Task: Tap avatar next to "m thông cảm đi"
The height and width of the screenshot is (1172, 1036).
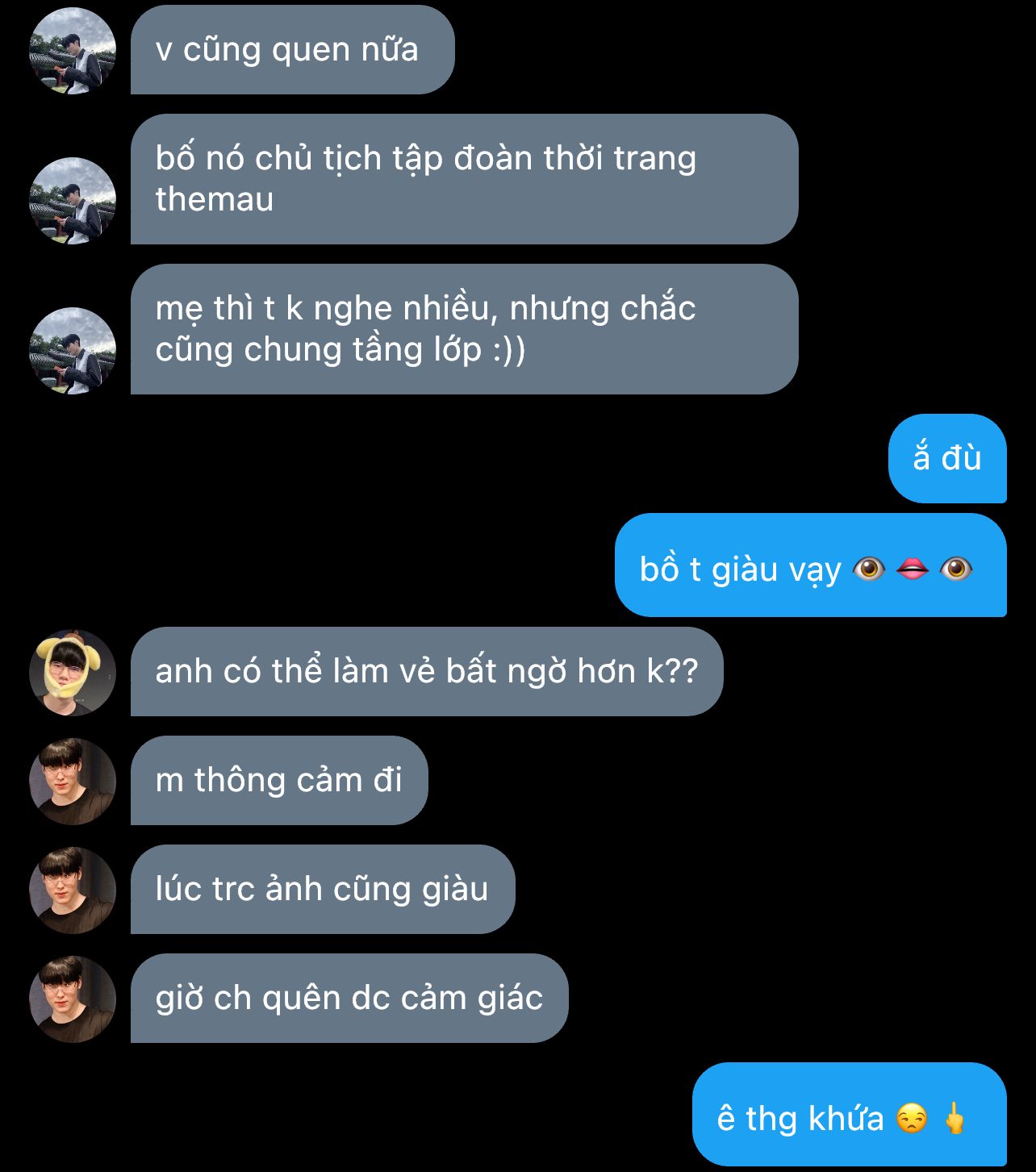Action: point(73,782)
